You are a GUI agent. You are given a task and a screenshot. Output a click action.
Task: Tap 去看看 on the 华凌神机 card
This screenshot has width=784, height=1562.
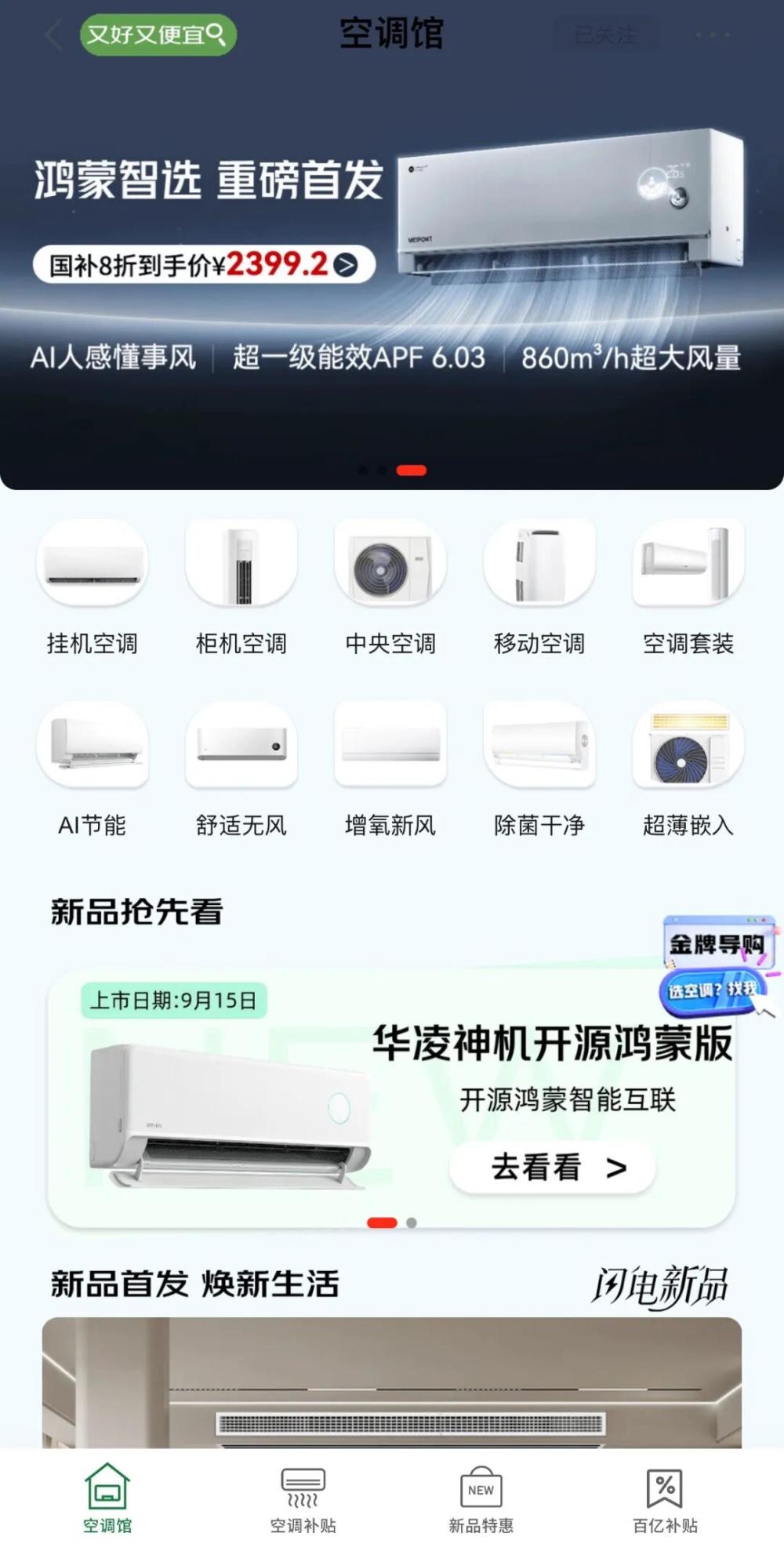[552, 1168]
